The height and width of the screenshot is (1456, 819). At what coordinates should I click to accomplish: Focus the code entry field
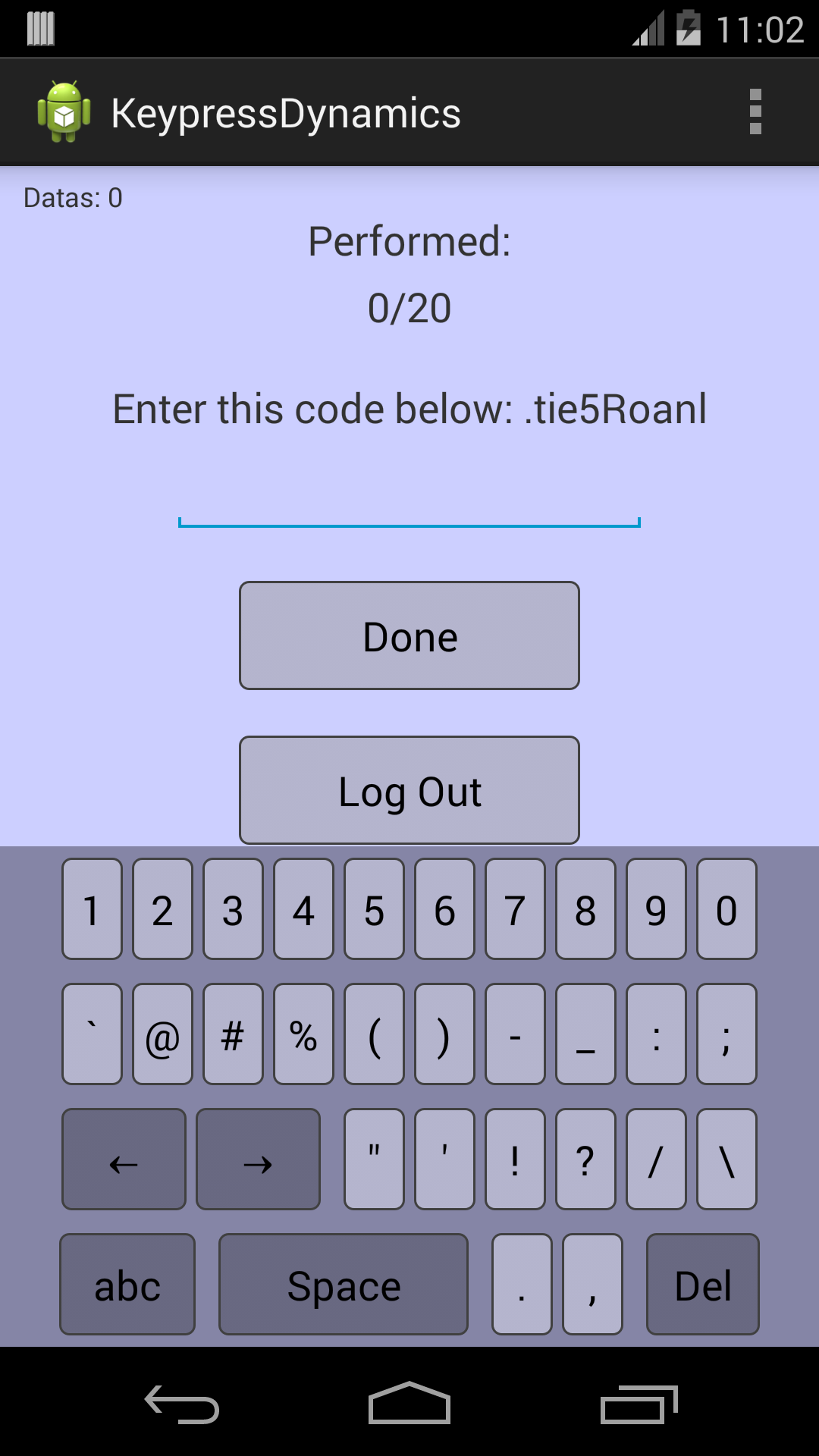pyautogui.click(x=409, y=500)
